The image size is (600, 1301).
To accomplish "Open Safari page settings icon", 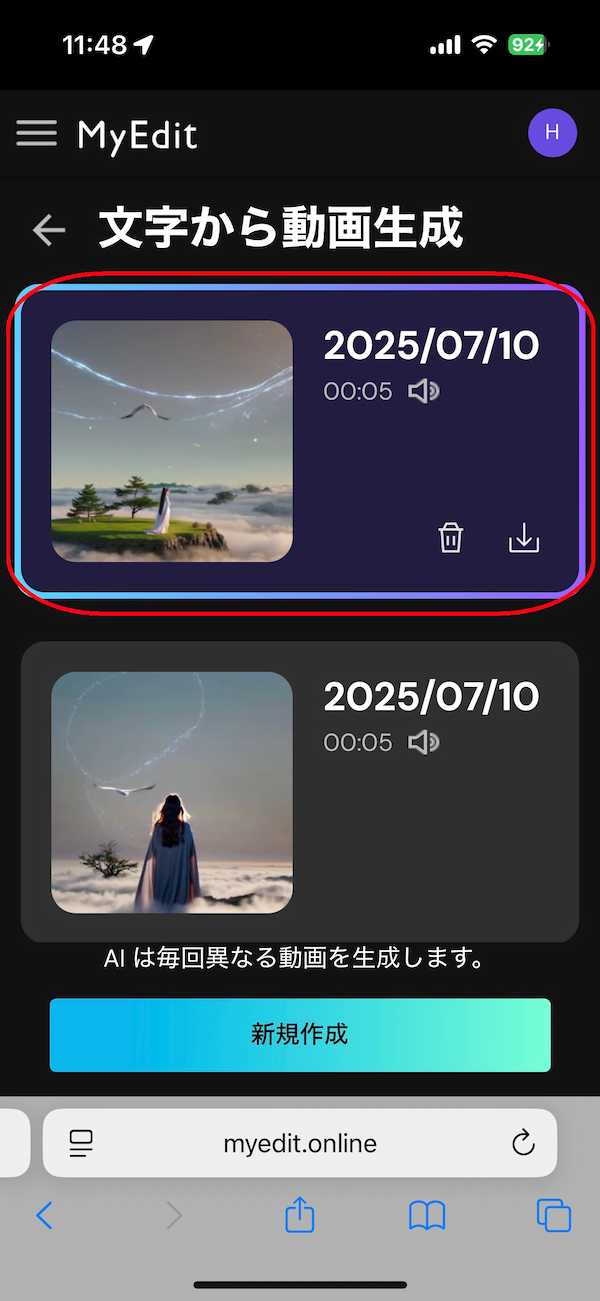I will coord(81,1143).
